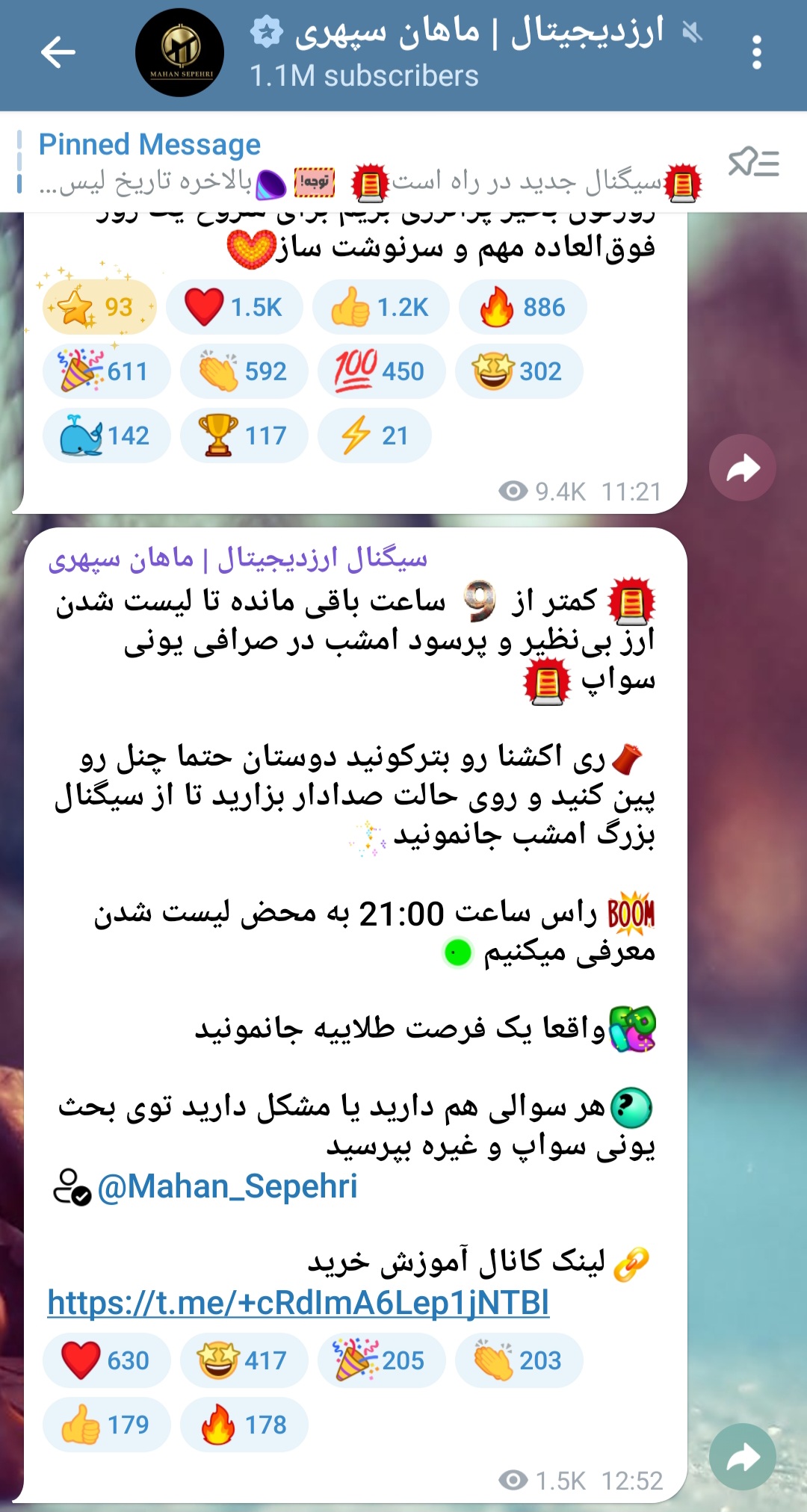This screenshot has width=807, height=1512.
Task: Forward the message posted at 11:21
Action: click(742, 468)
